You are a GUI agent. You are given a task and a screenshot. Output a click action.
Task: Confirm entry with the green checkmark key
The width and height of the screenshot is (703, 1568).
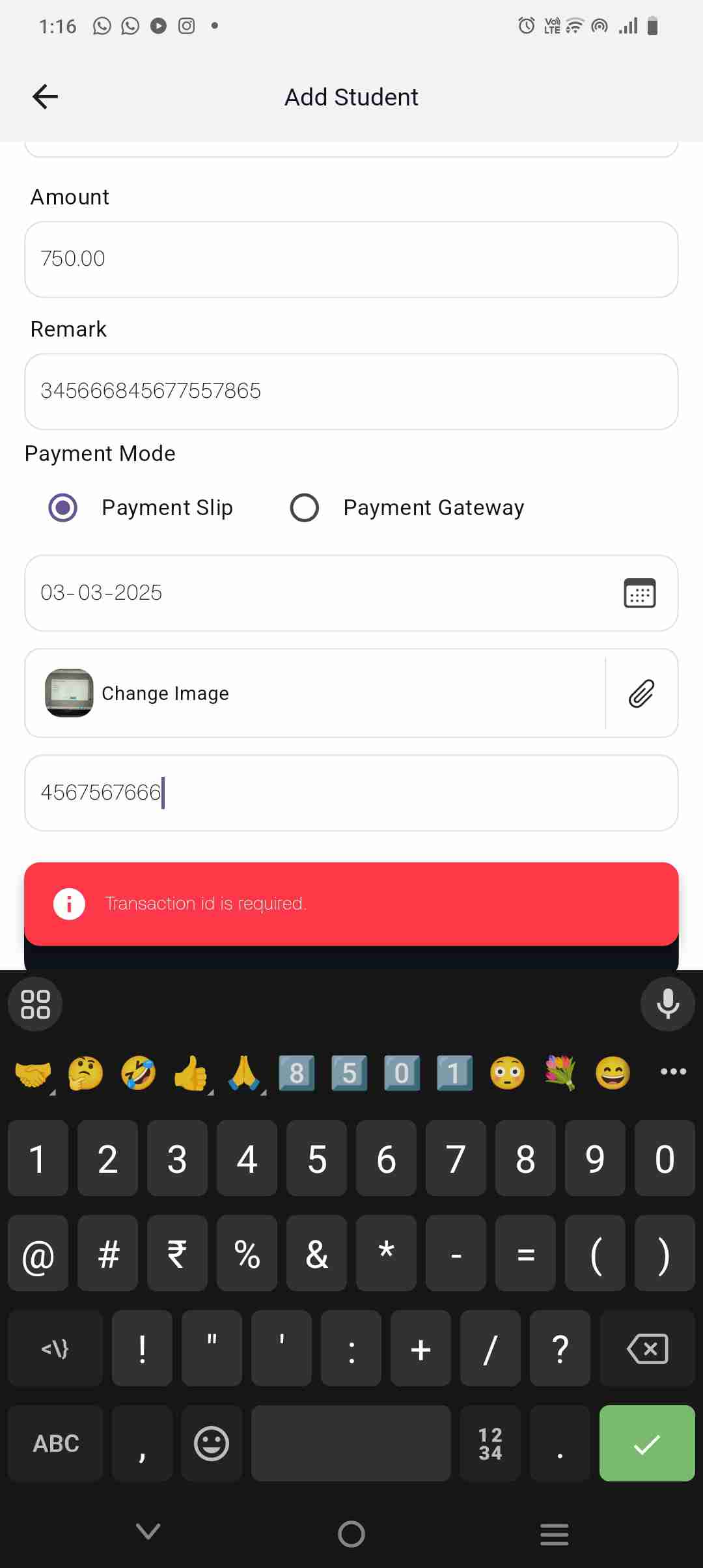(x=647, y=1444)
